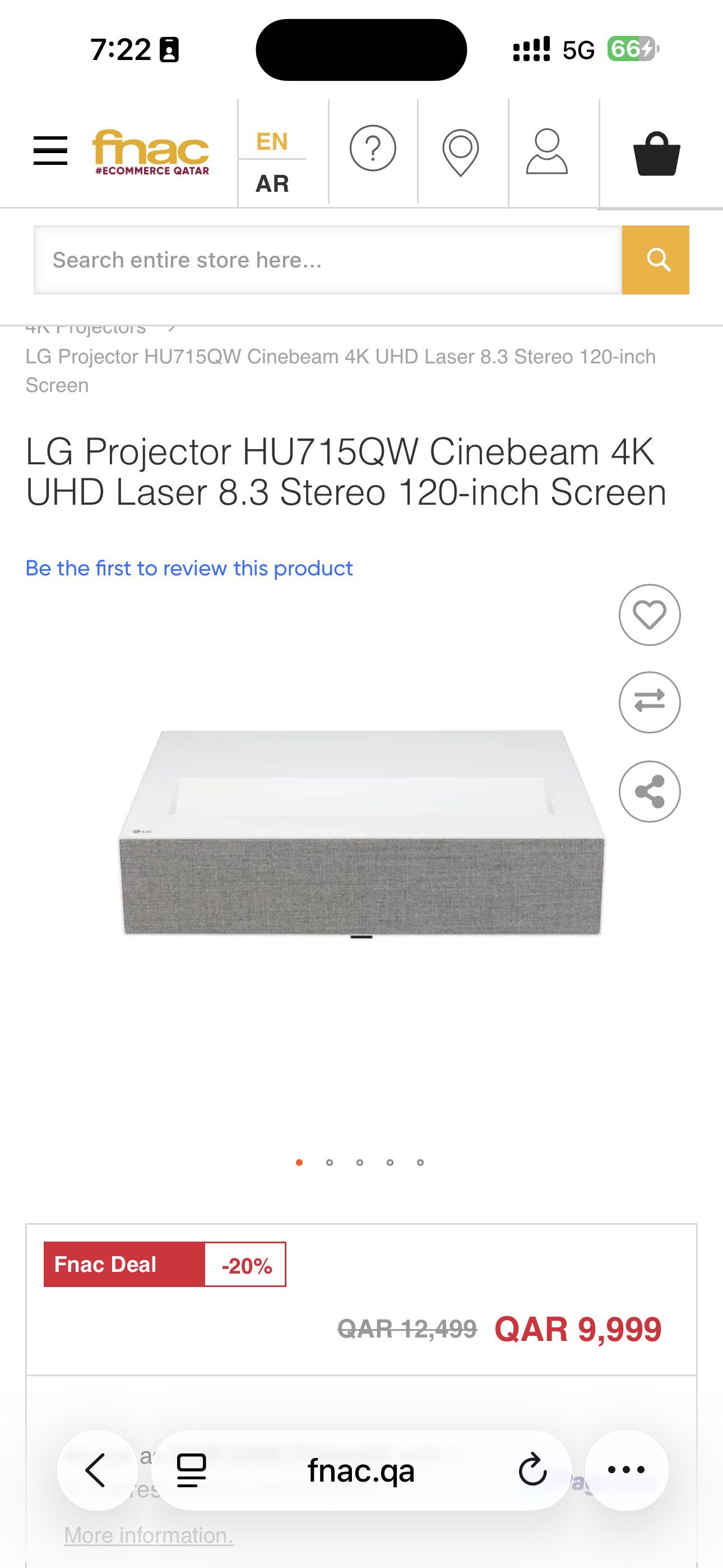
Task: Go back in the browser
Action: tap(98, 1470)
